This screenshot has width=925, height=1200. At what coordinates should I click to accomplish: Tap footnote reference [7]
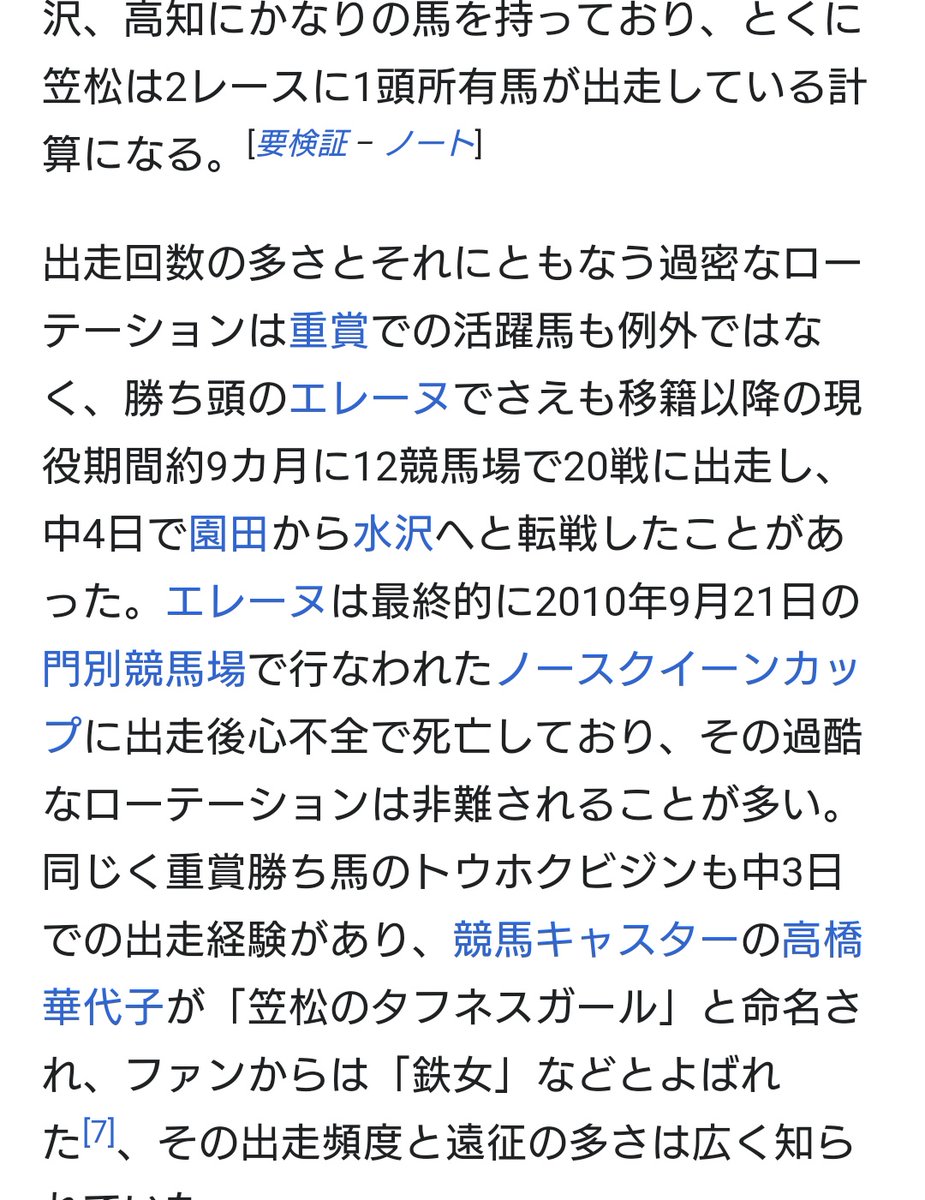[x=99, y=1134]
